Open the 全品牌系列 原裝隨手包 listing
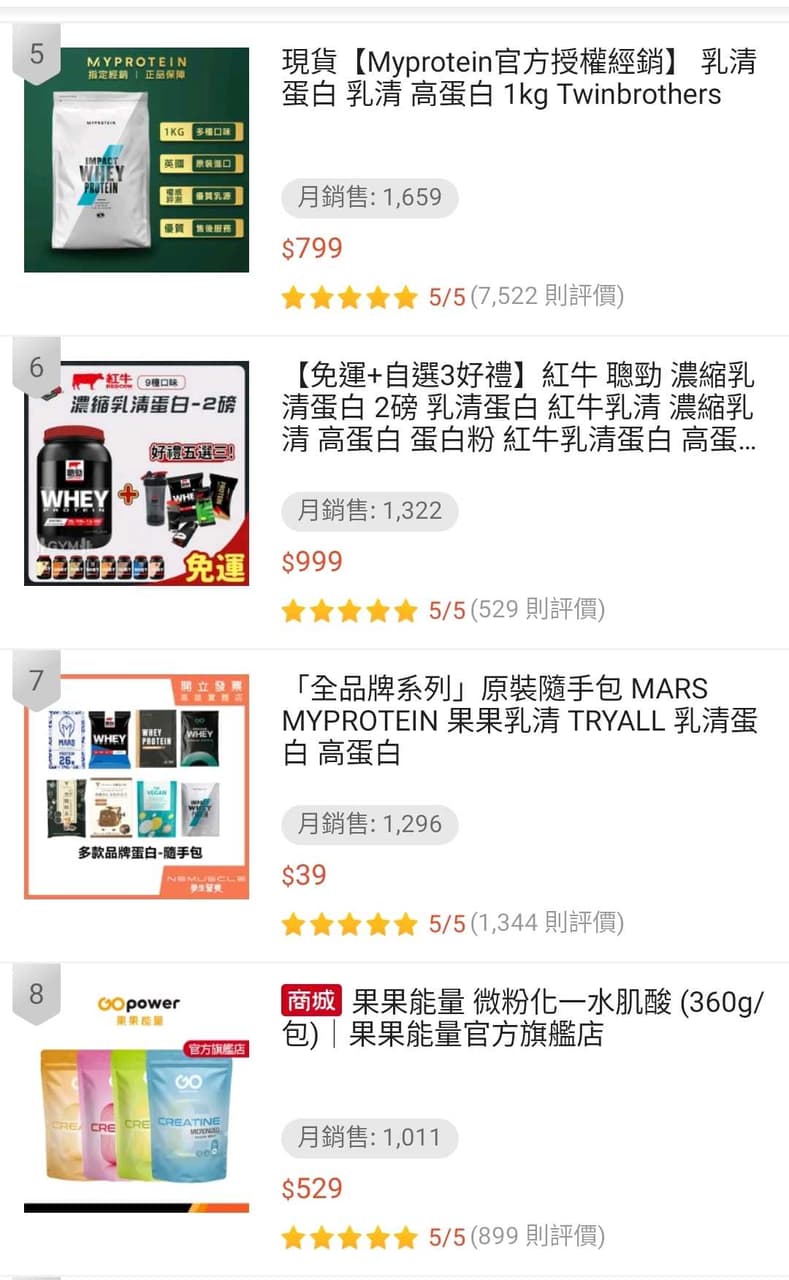789x1280 pixels. 518,720
